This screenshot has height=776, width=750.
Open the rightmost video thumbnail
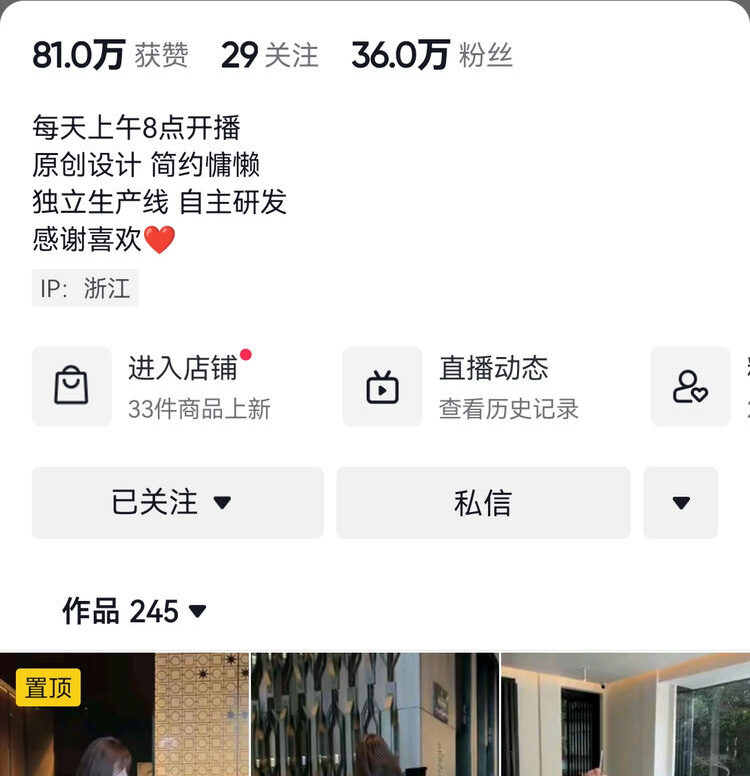point(620,715)
